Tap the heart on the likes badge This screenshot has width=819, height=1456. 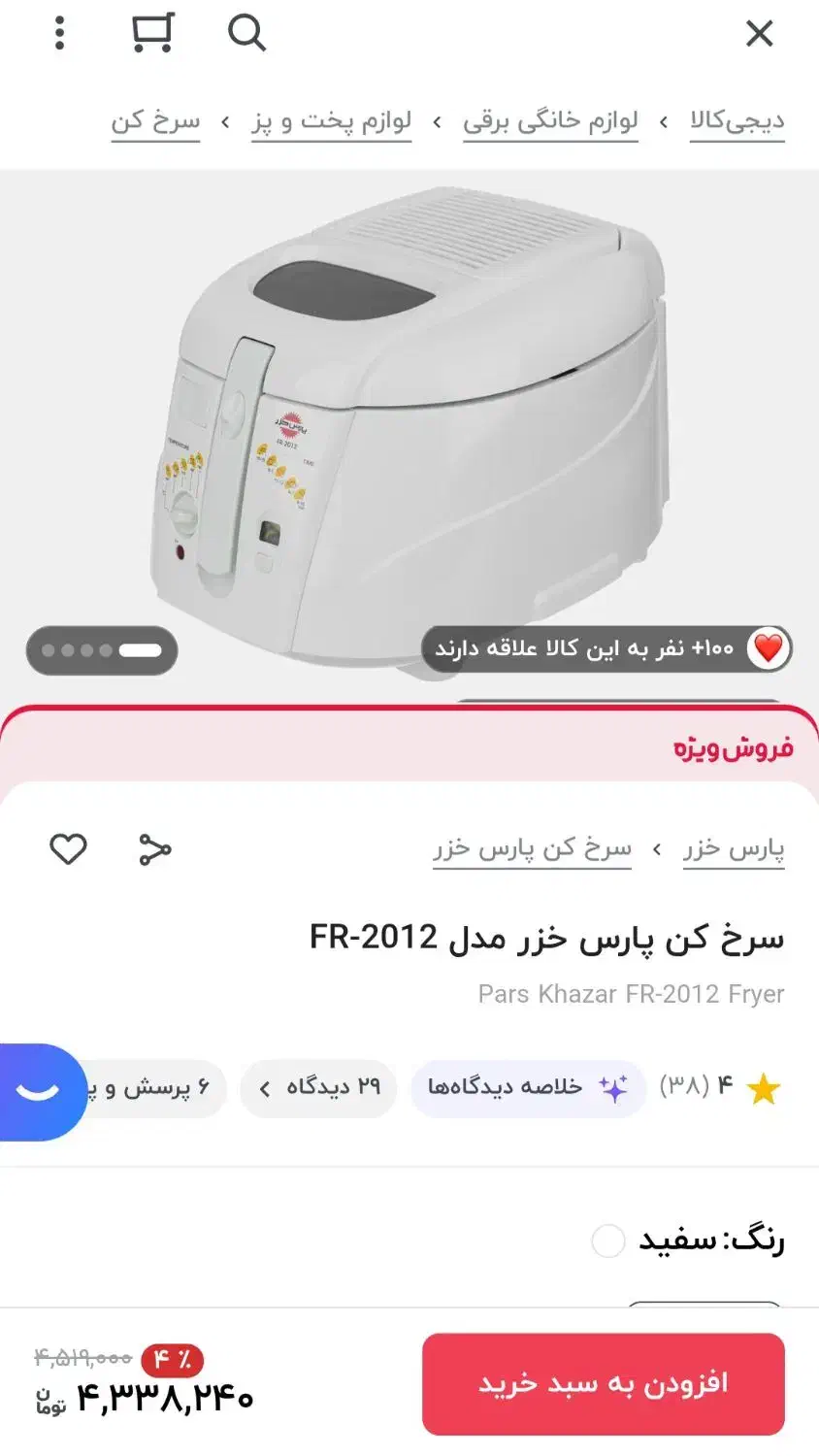pyautogui.click(x=766, y=648)
